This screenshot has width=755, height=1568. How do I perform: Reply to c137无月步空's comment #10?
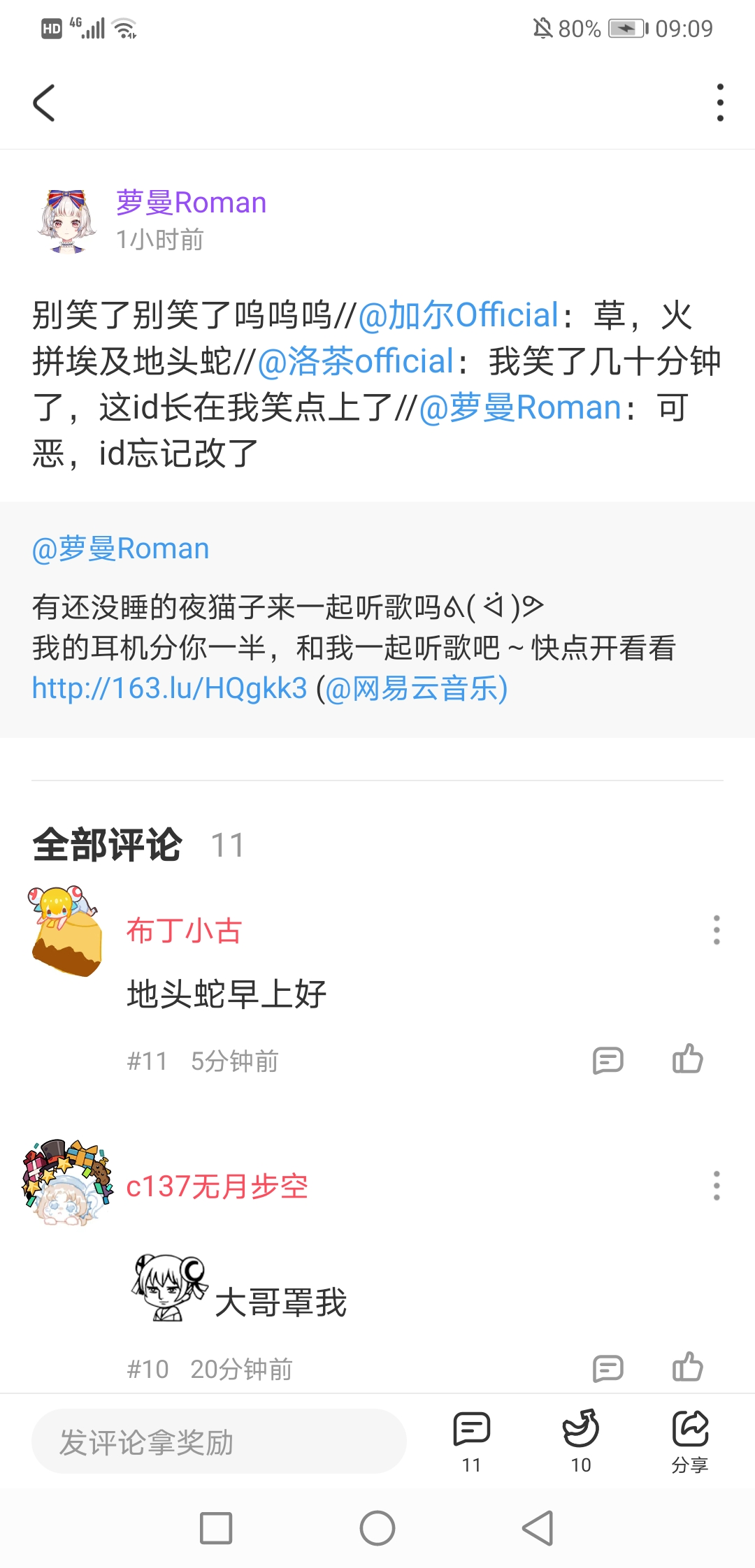point(607,1368)
